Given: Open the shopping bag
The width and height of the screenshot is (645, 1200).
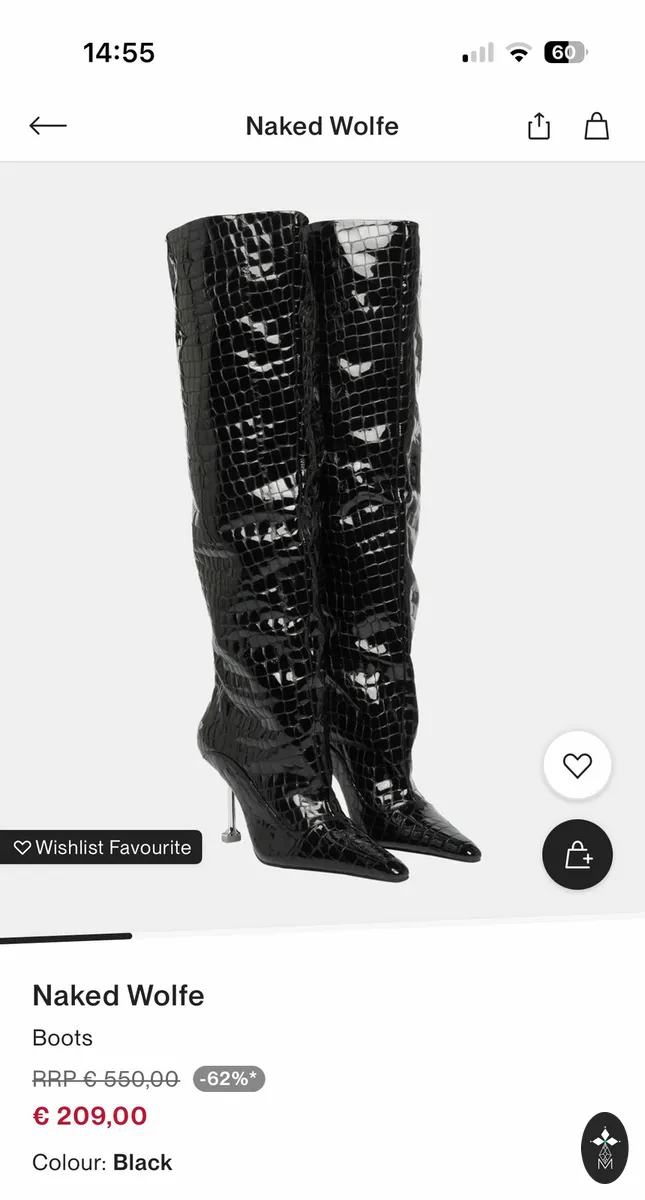Looking at the screenshot, I should tap(596, 126).
